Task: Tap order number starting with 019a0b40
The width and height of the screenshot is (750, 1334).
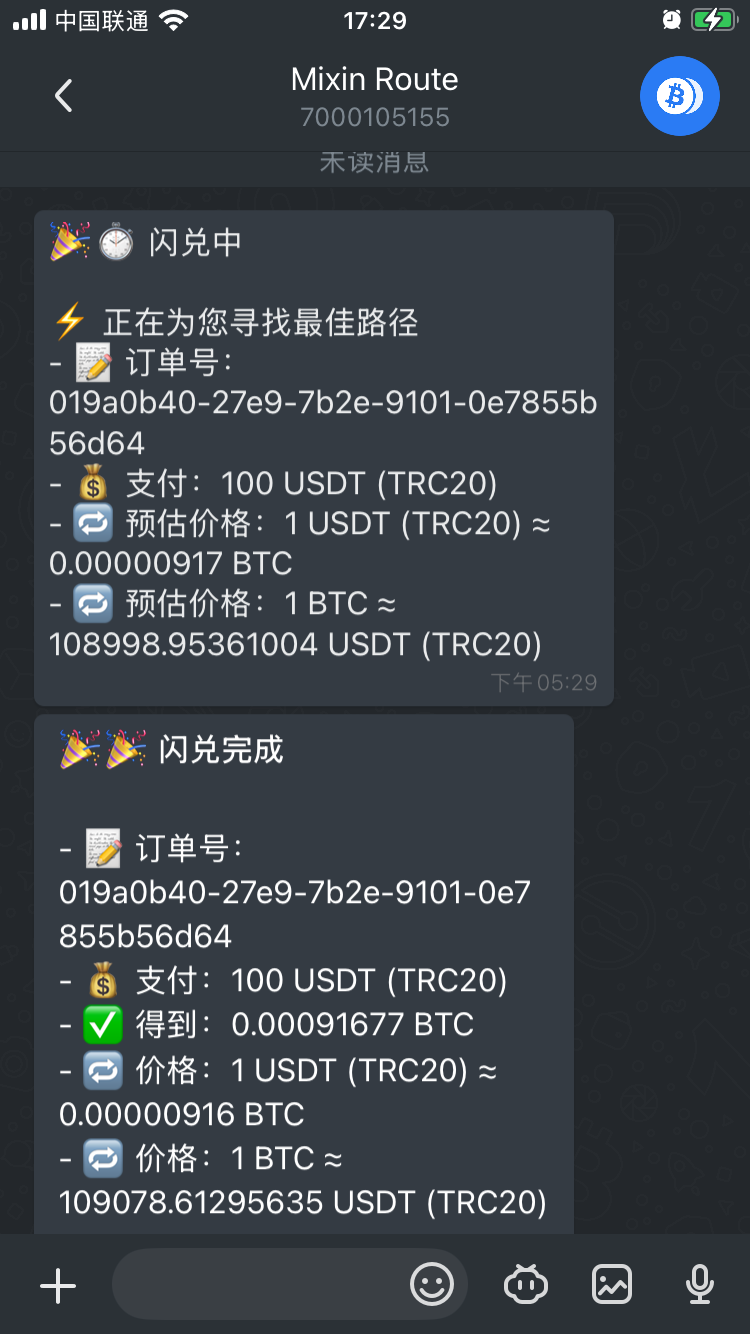Action: pos(322,402)
